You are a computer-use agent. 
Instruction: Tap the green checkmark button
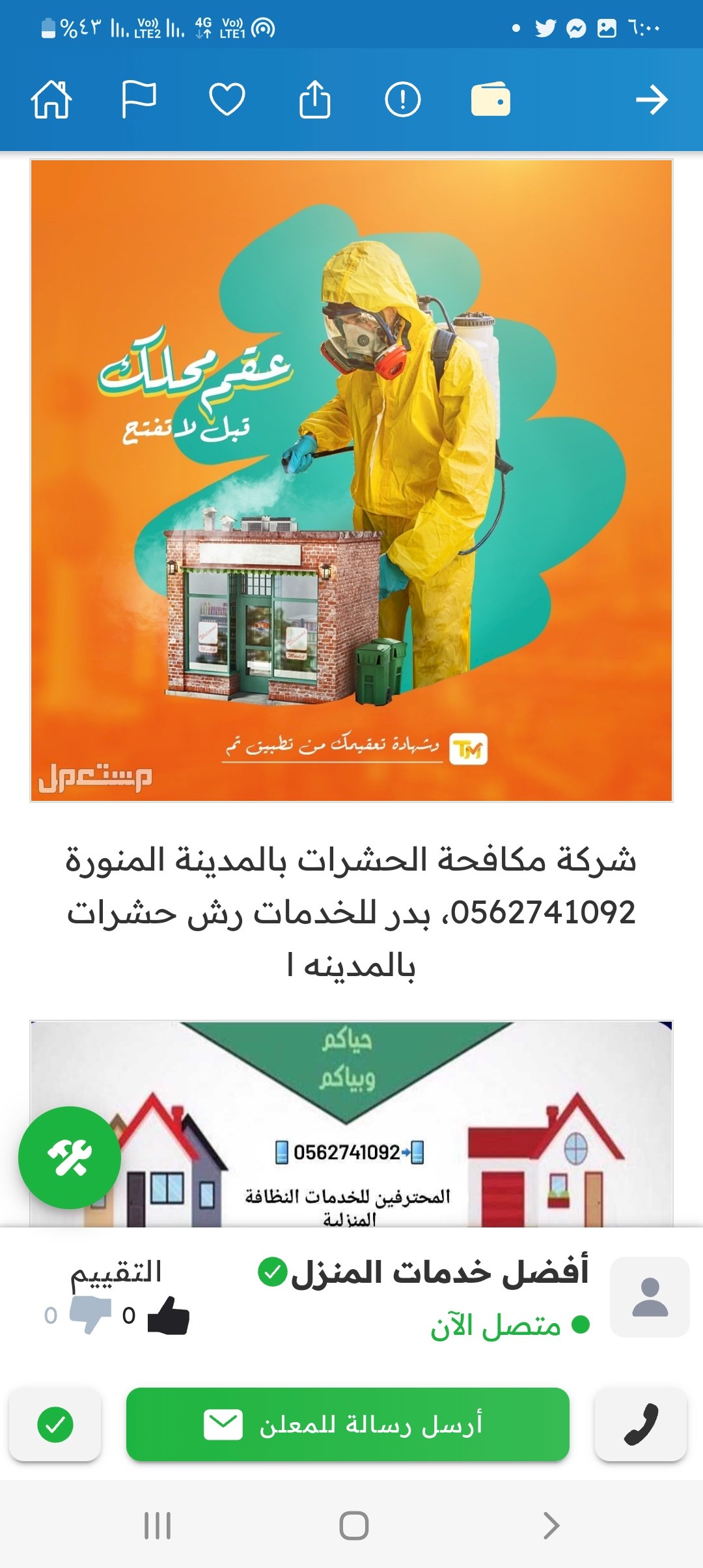(55, 1425)
